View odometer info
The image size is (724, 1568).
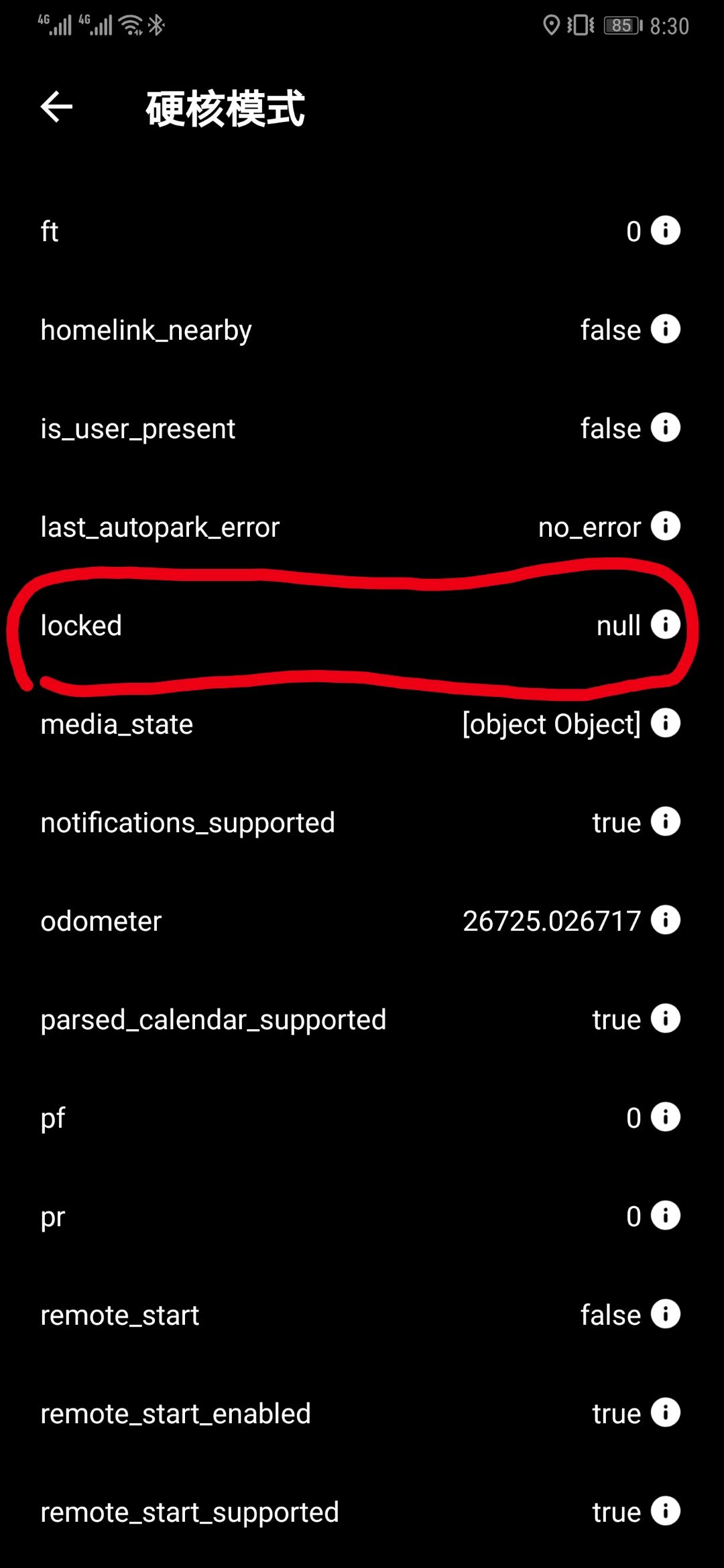(x=666, y=920)
